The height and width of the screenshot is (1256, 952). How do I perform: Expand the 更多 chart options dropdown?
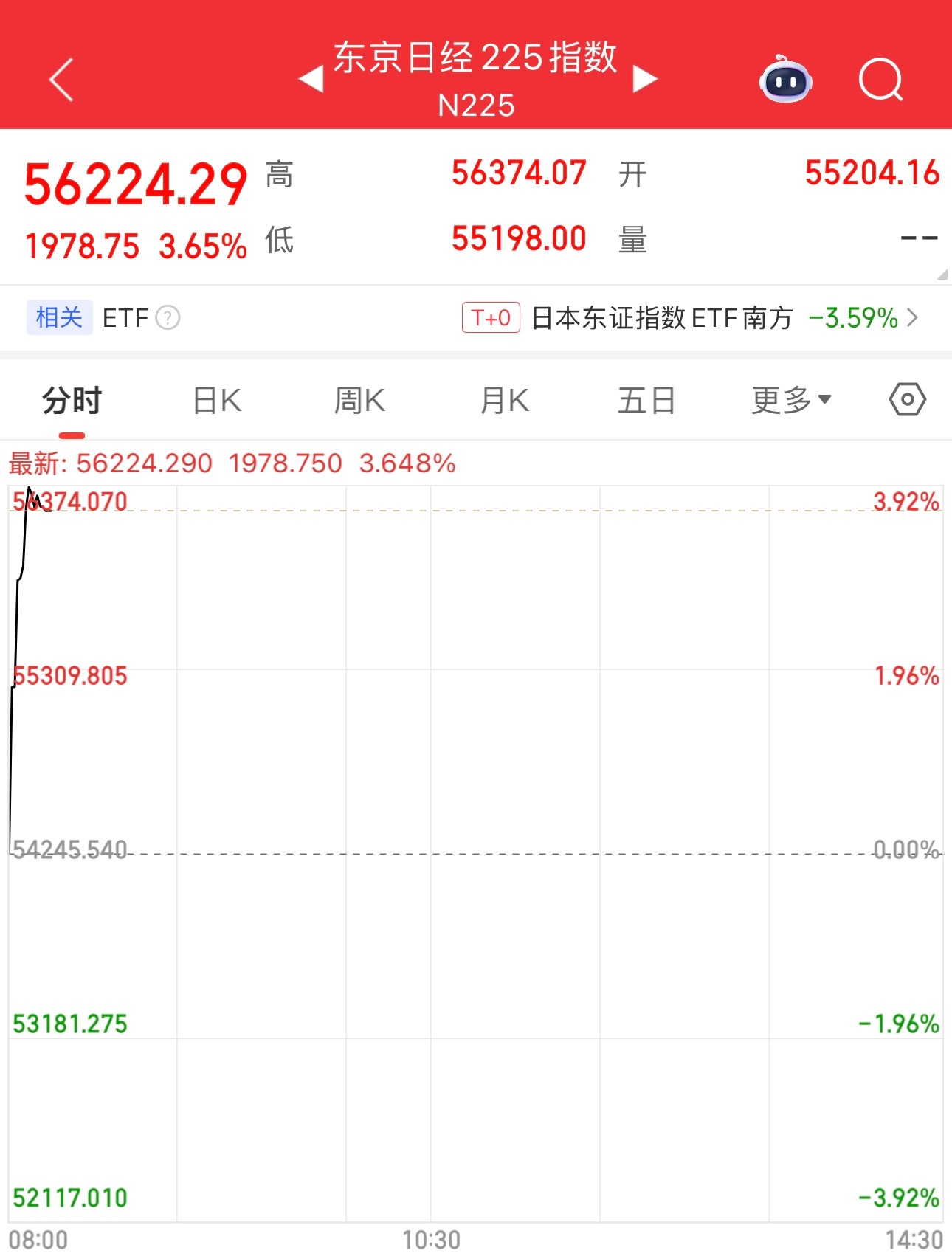coord(790,398)
